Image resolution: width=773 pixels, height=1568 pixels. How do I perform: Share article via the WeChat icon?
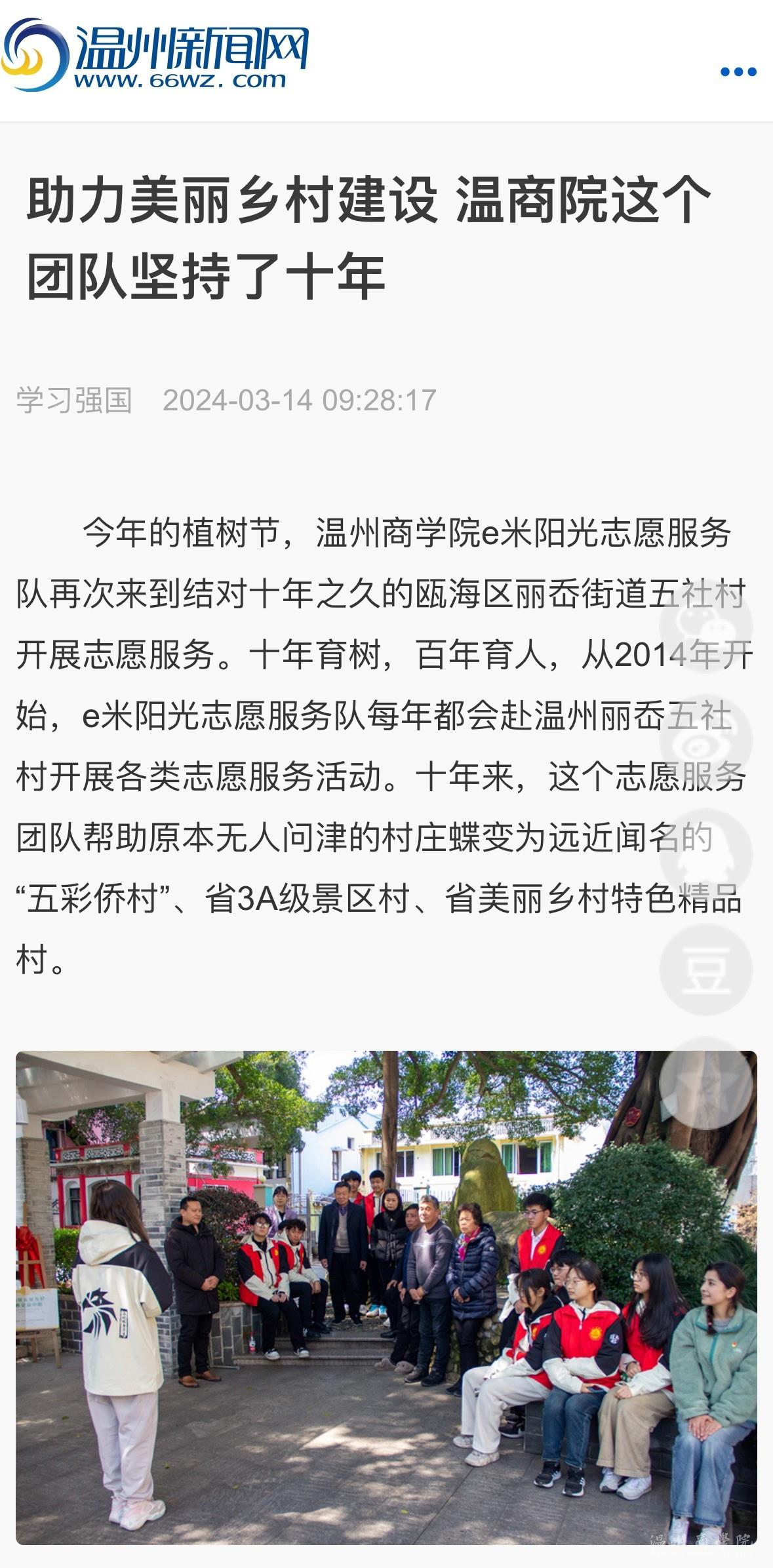(705, 623)
